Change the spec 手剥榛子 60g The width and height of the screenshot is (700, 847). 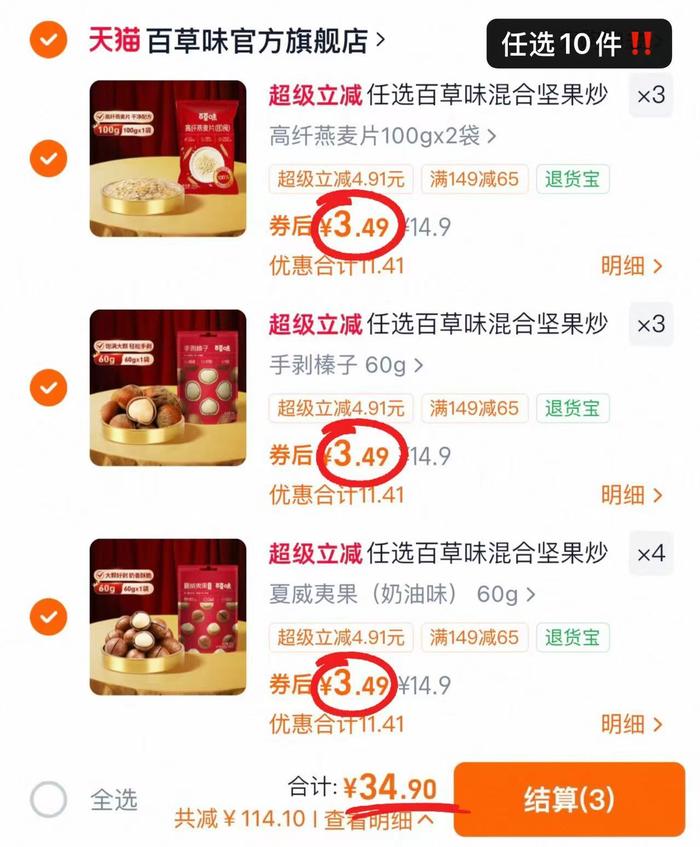[346, 365]
